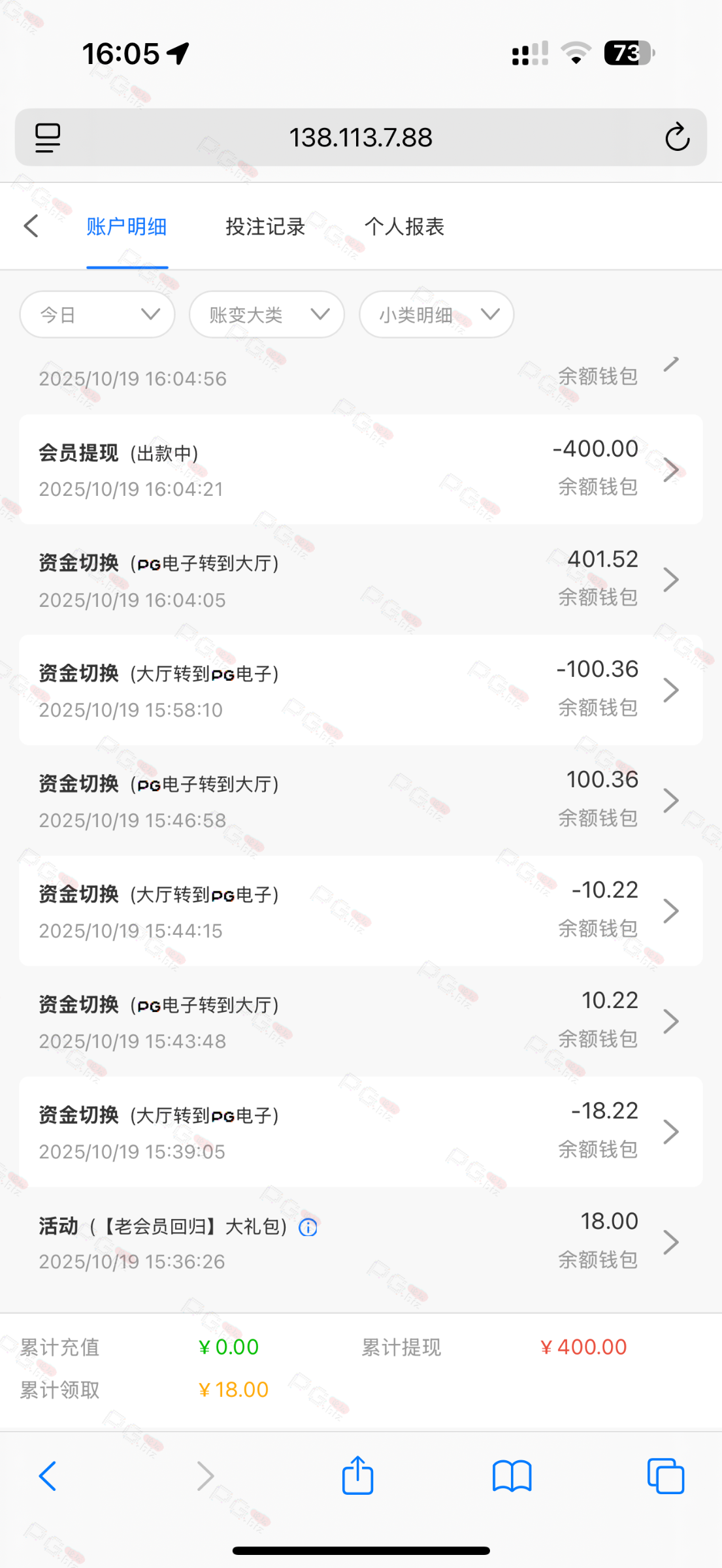Open the page settings icon in address bar
Viewport: 722px width, 1568px height.
coord(48,138)
